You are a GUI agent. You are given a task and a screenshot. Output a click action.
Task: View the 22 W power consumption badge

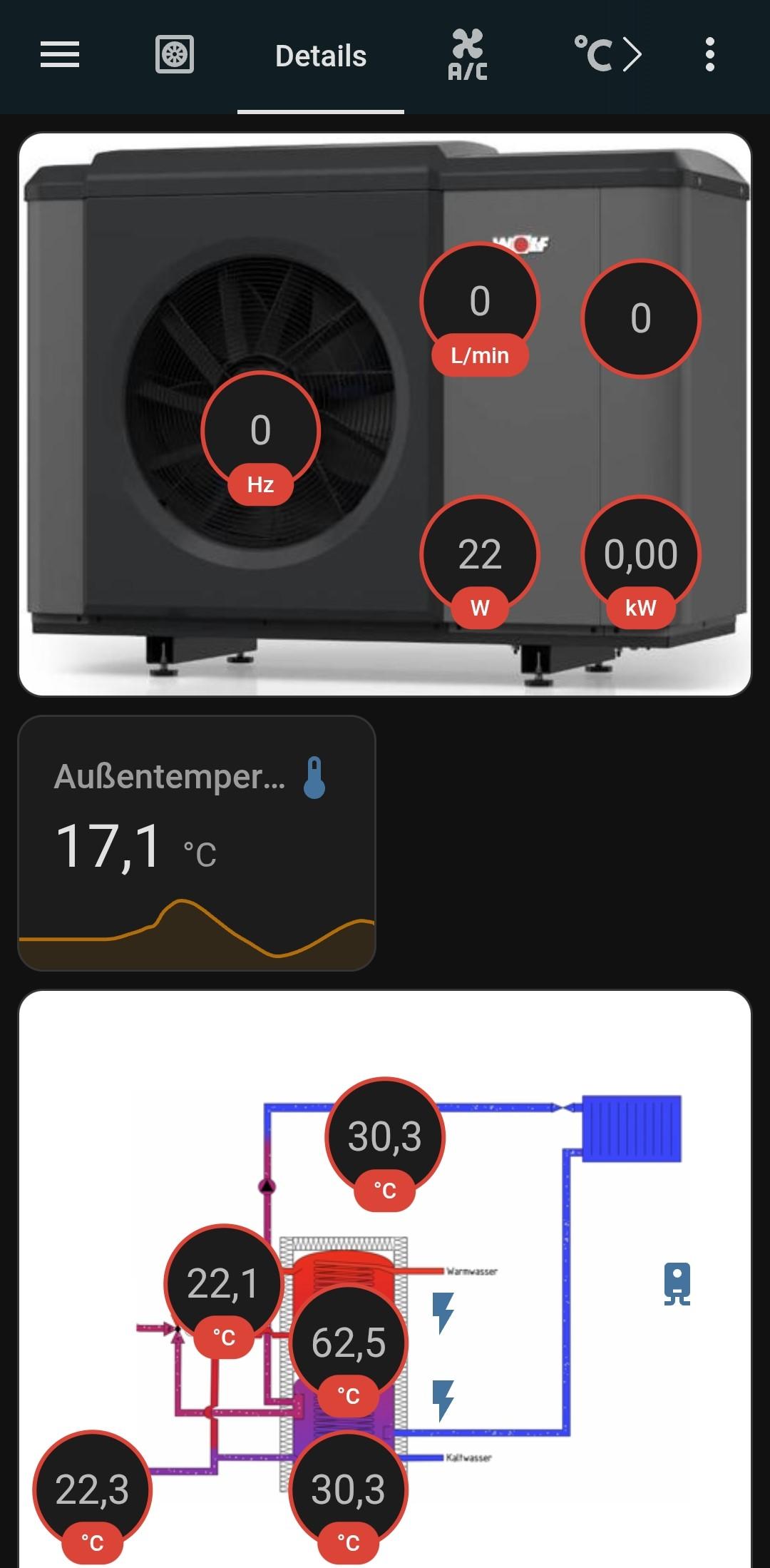[x=480, y=555]
